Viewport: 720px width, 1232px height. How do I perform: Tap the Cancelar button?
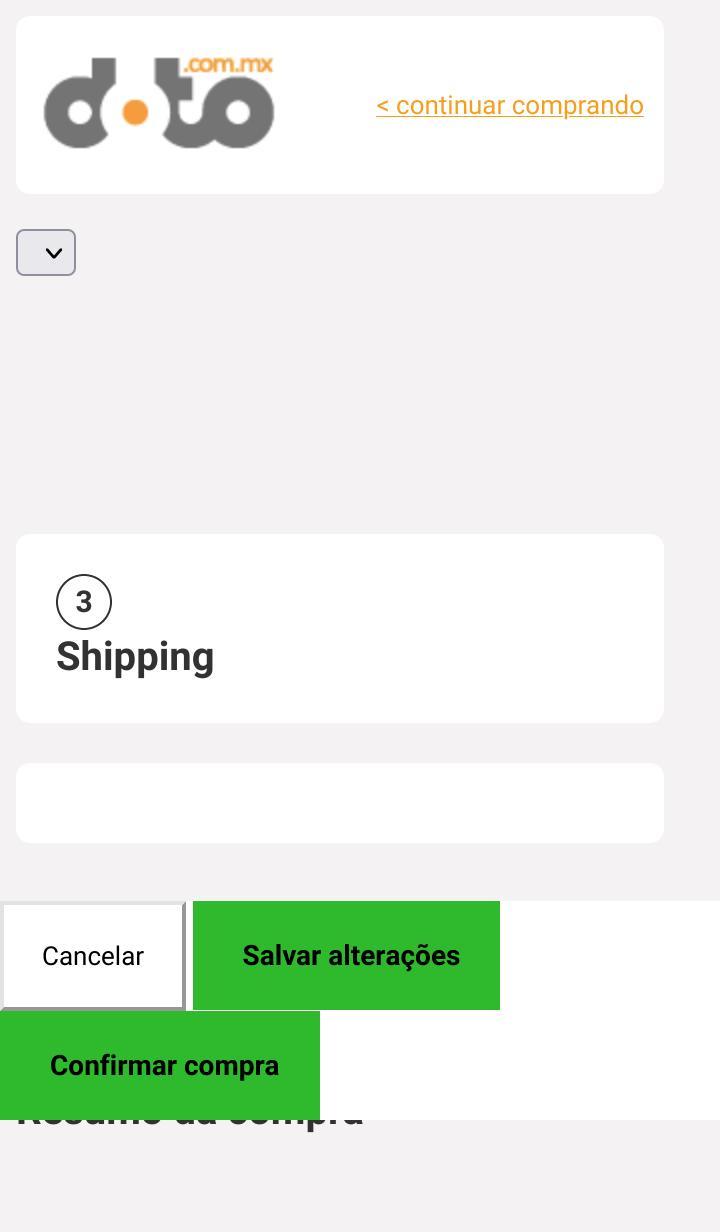(x=93, y=956)
